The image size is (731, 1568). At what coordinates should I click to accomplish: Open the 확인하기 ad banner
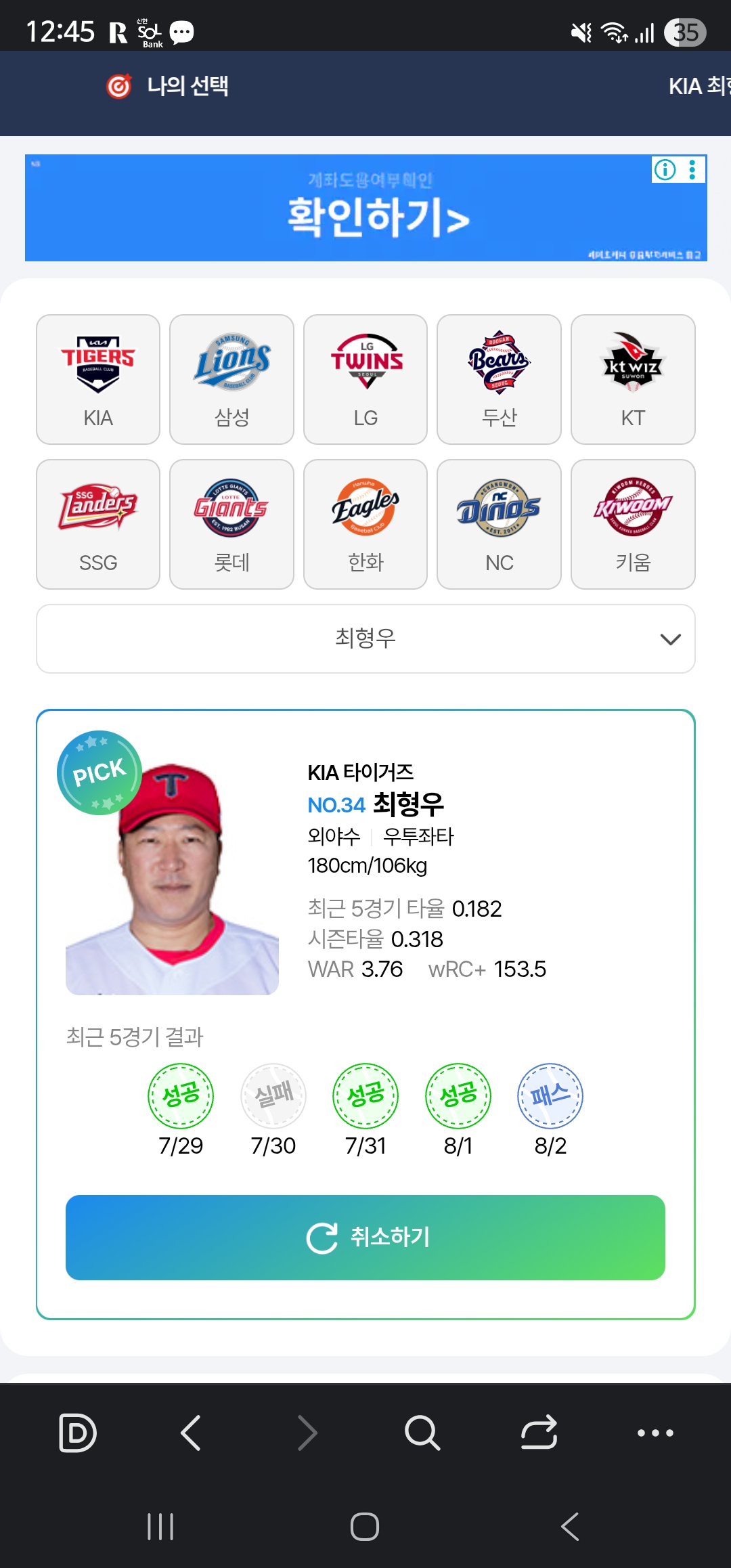click(365, 217)
